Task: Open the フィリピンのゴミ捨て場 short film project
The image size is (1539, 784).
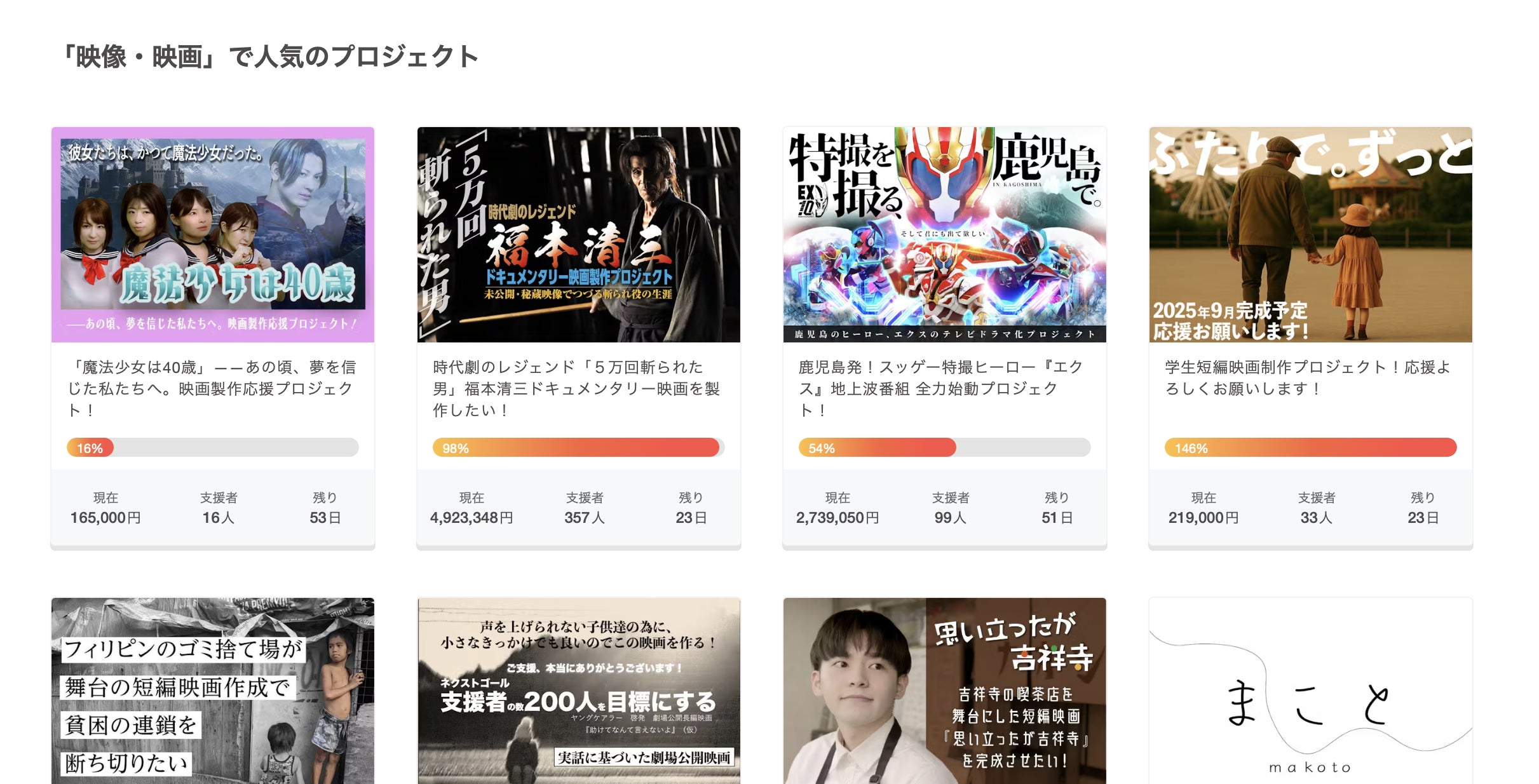Action: pyautogui.click(x=212, y=691)
